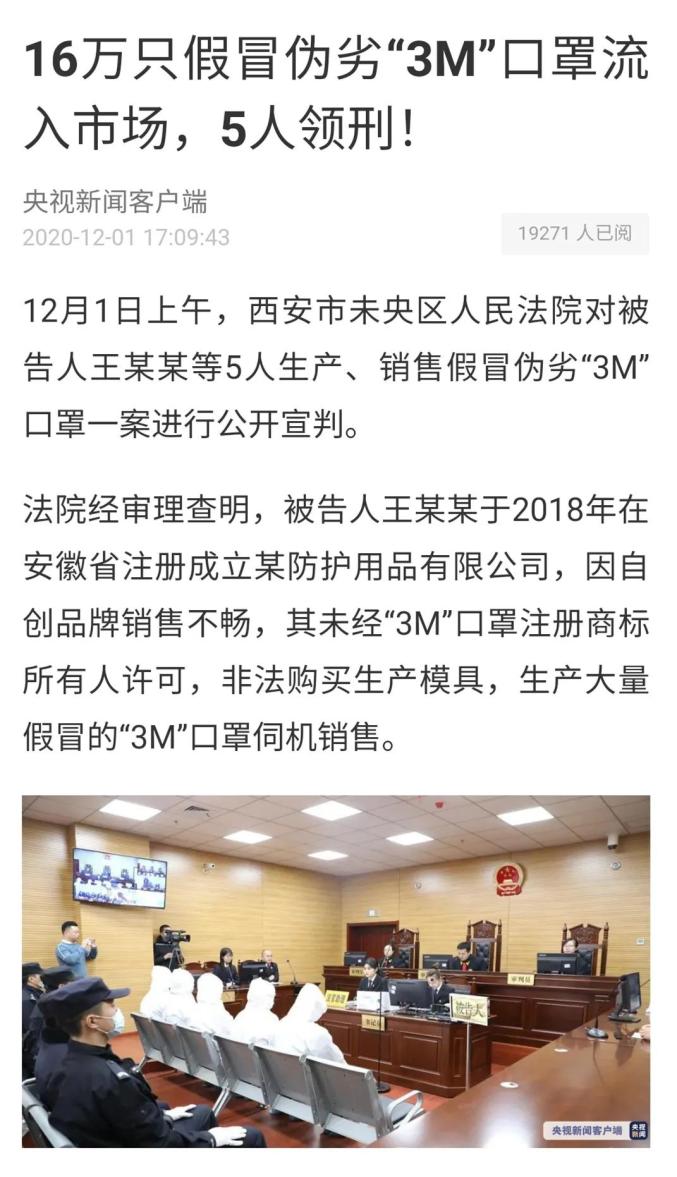Viewport: 677px width, 1177px height.
Task: Open the courtroom photo in the article
Action: click(x=336, y=970)
